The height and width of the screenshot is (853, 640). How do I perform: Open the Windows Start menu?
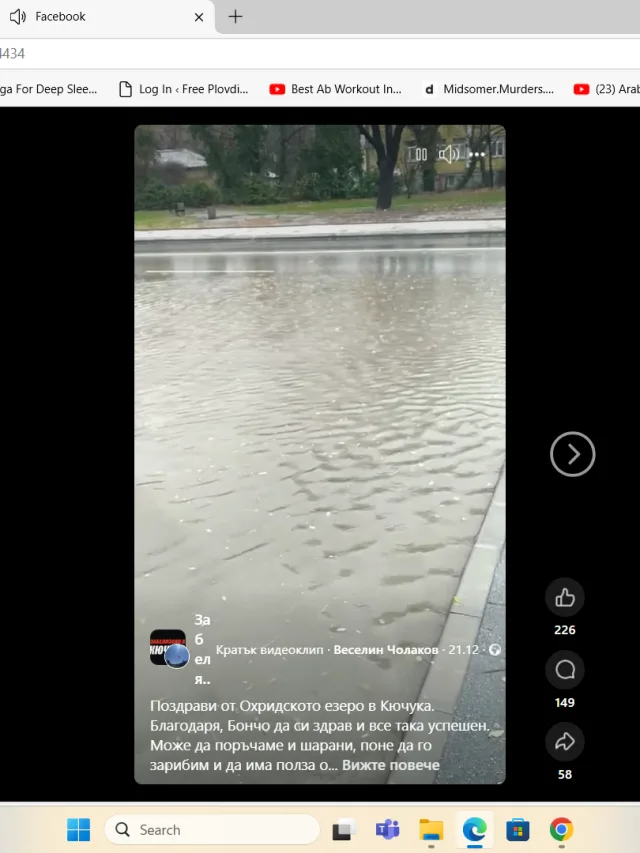(78, 829)
